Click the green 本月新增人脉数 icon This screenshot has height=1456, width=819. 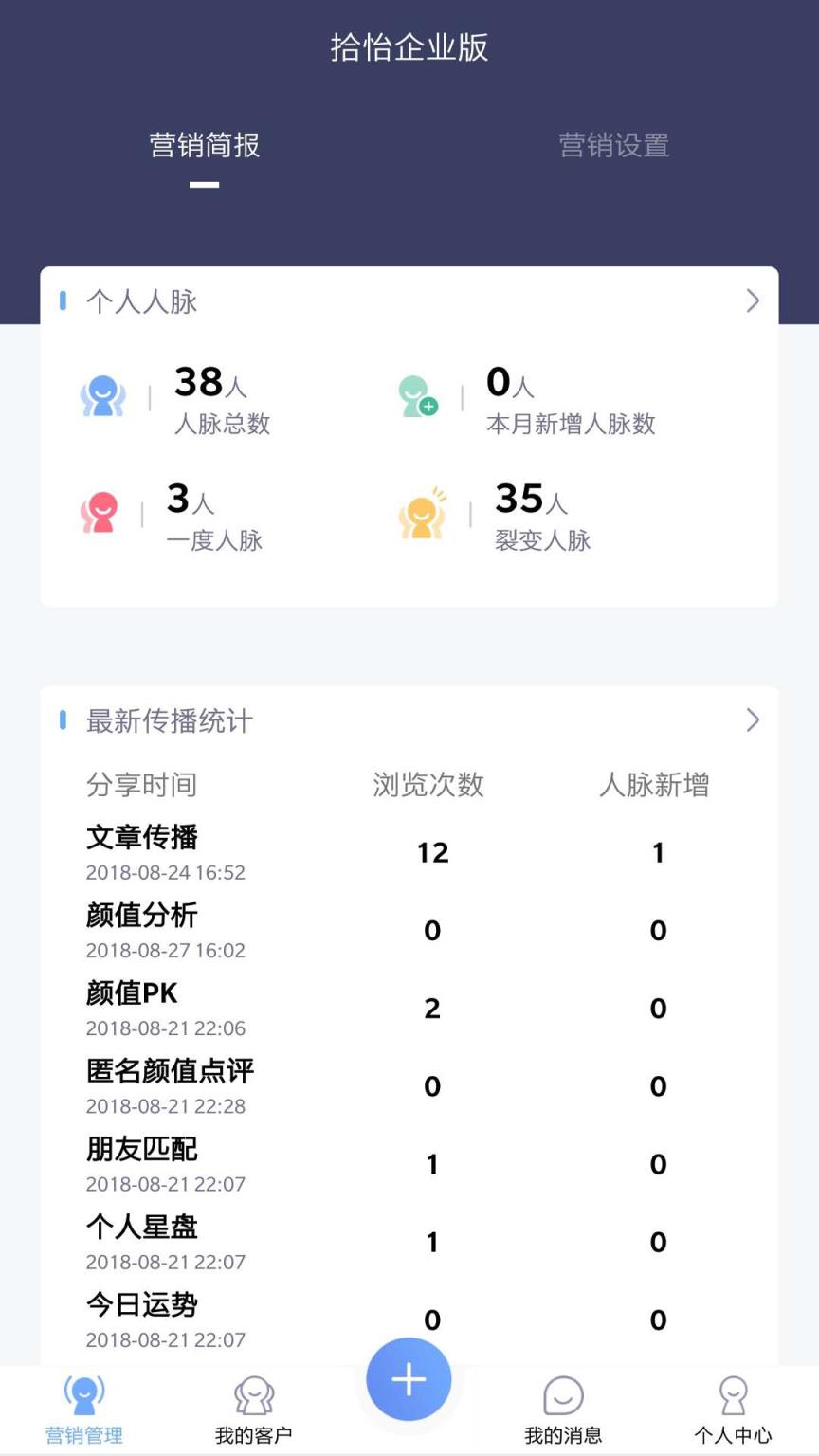(x=420, y=393)
